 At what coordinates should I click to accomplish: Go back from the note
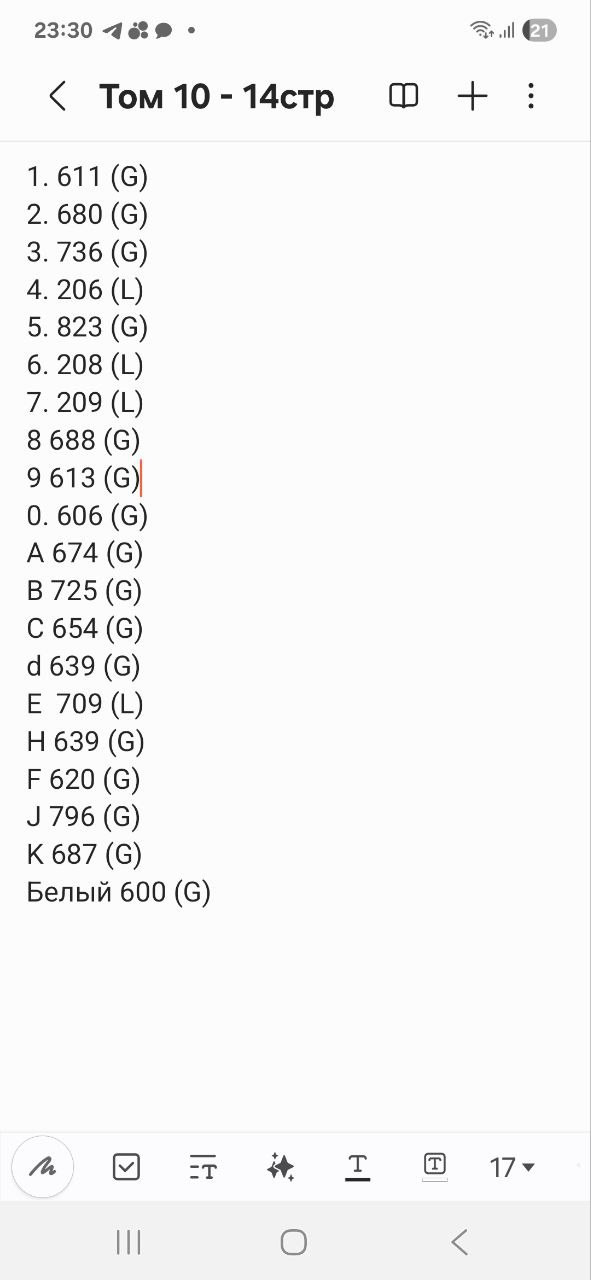pyautogui.click(x=58, y=96)
